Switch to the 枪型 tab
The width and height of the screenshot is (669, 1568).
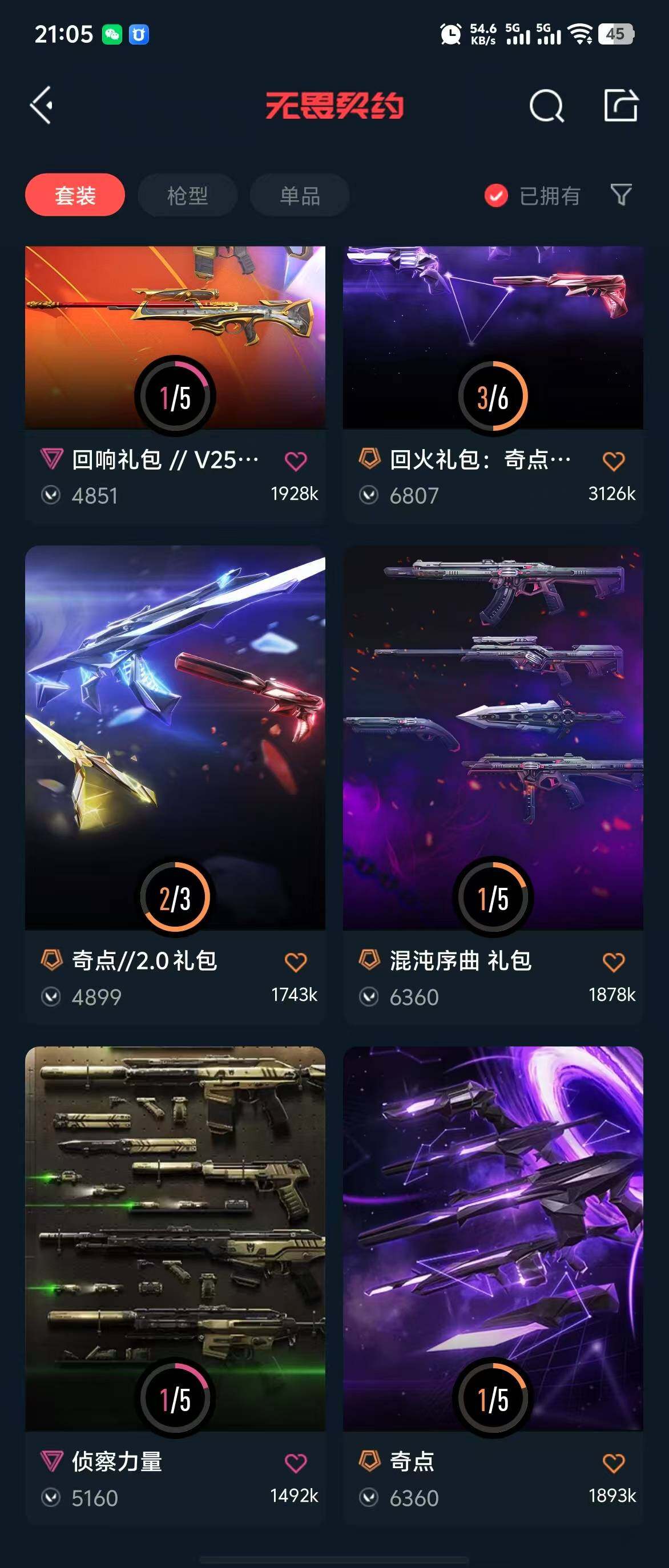(x=187, y=195)
